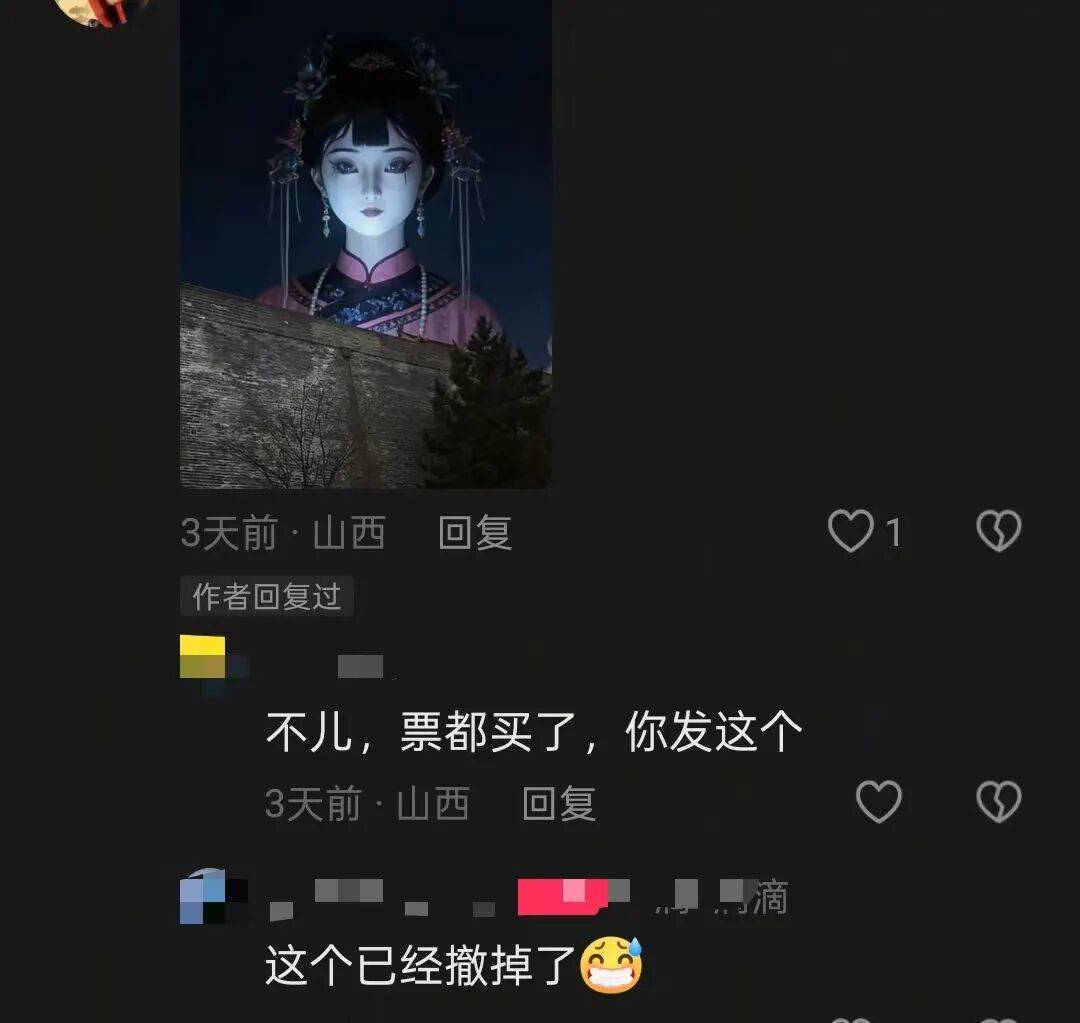
Task: Open avatar of the "这个已经撤掉了" commenter
Action: 204,896
